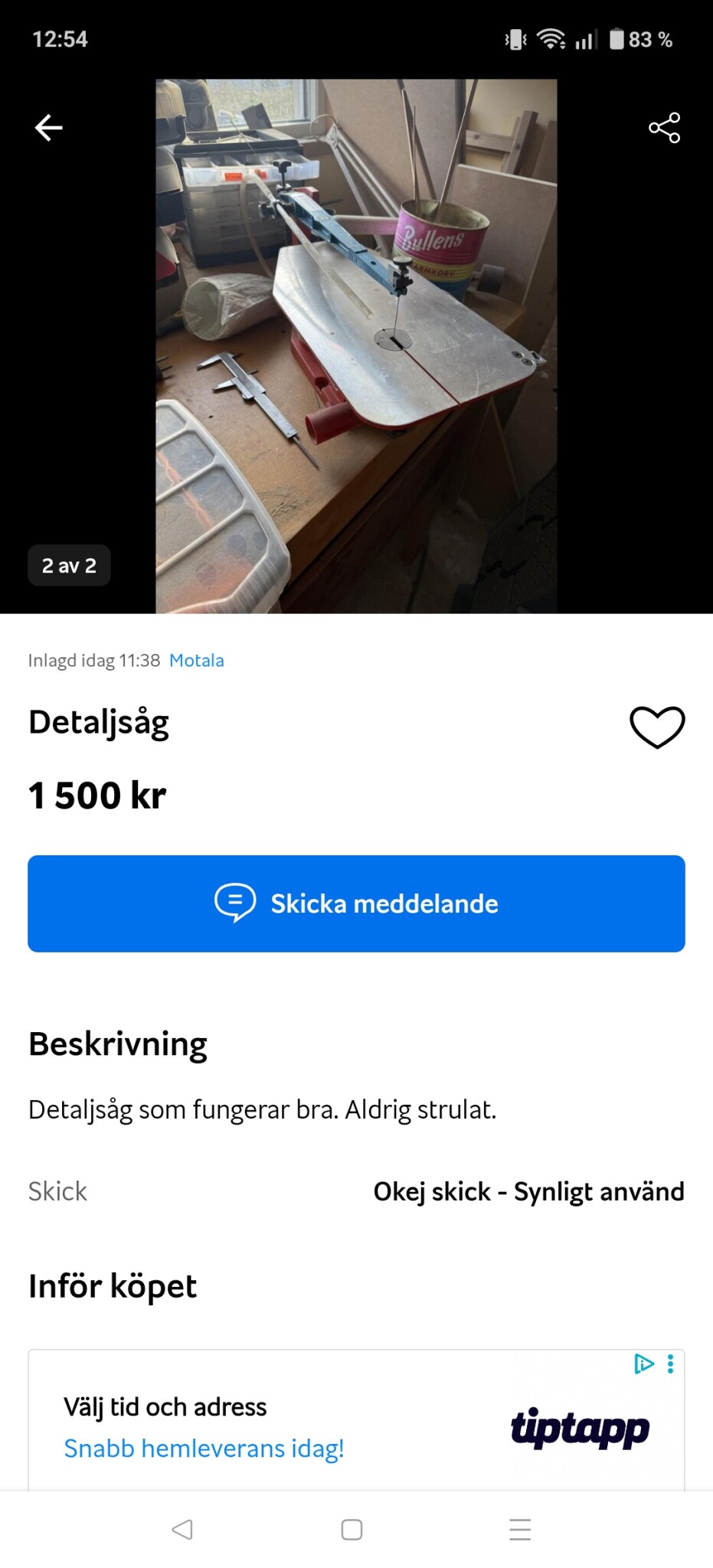Open the listing photo in full view

356,346
